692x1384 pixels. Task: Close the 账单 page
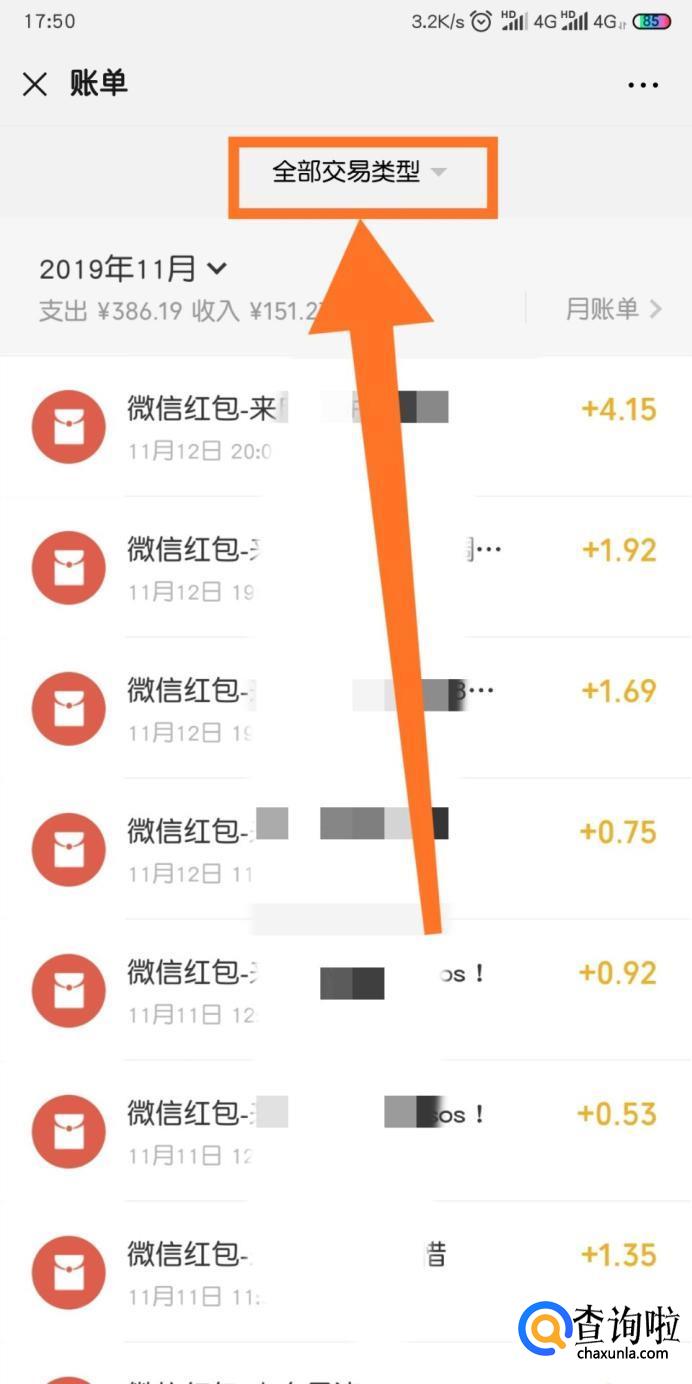[35, 84]
